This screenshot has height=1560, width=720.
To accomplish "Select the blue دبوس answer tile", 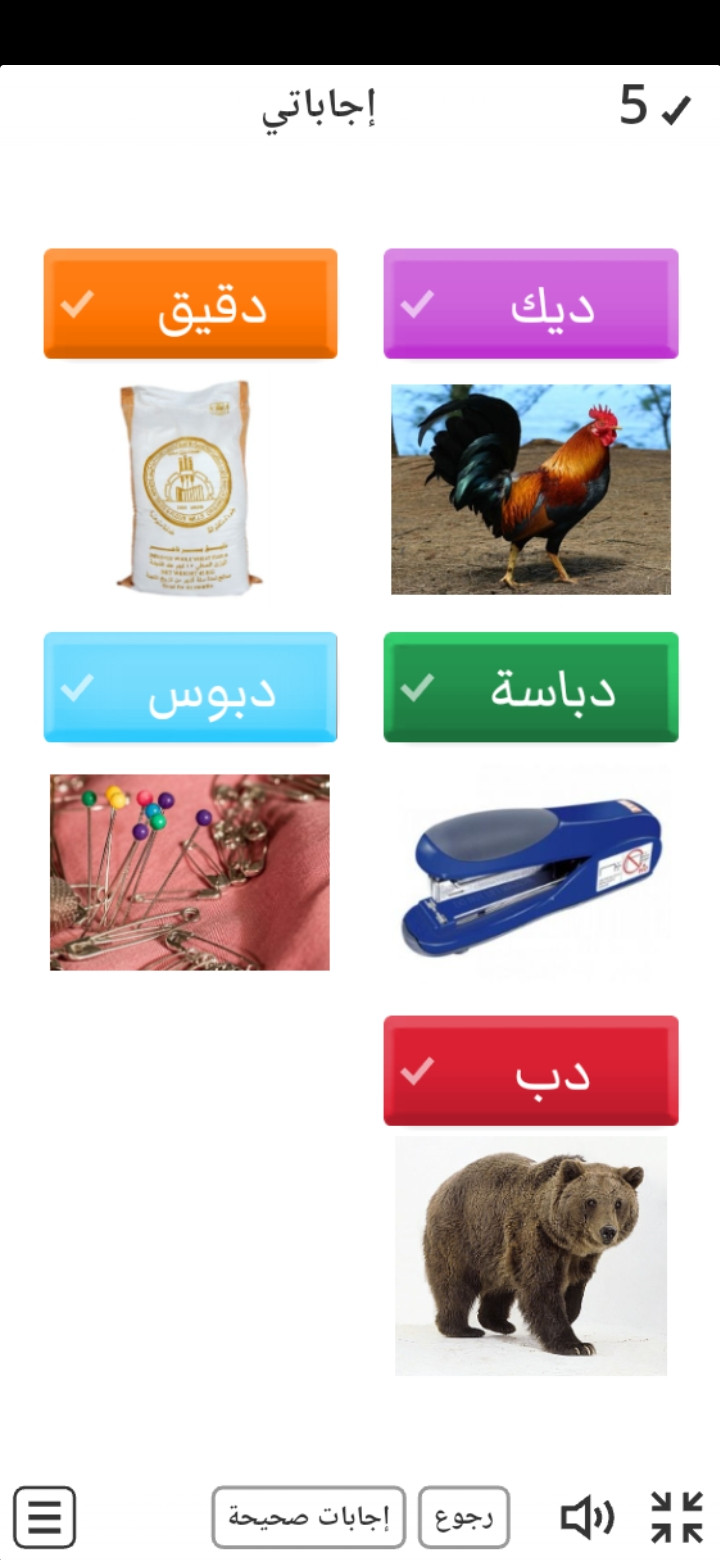I will pyautogui.click(x=190, y=688).
